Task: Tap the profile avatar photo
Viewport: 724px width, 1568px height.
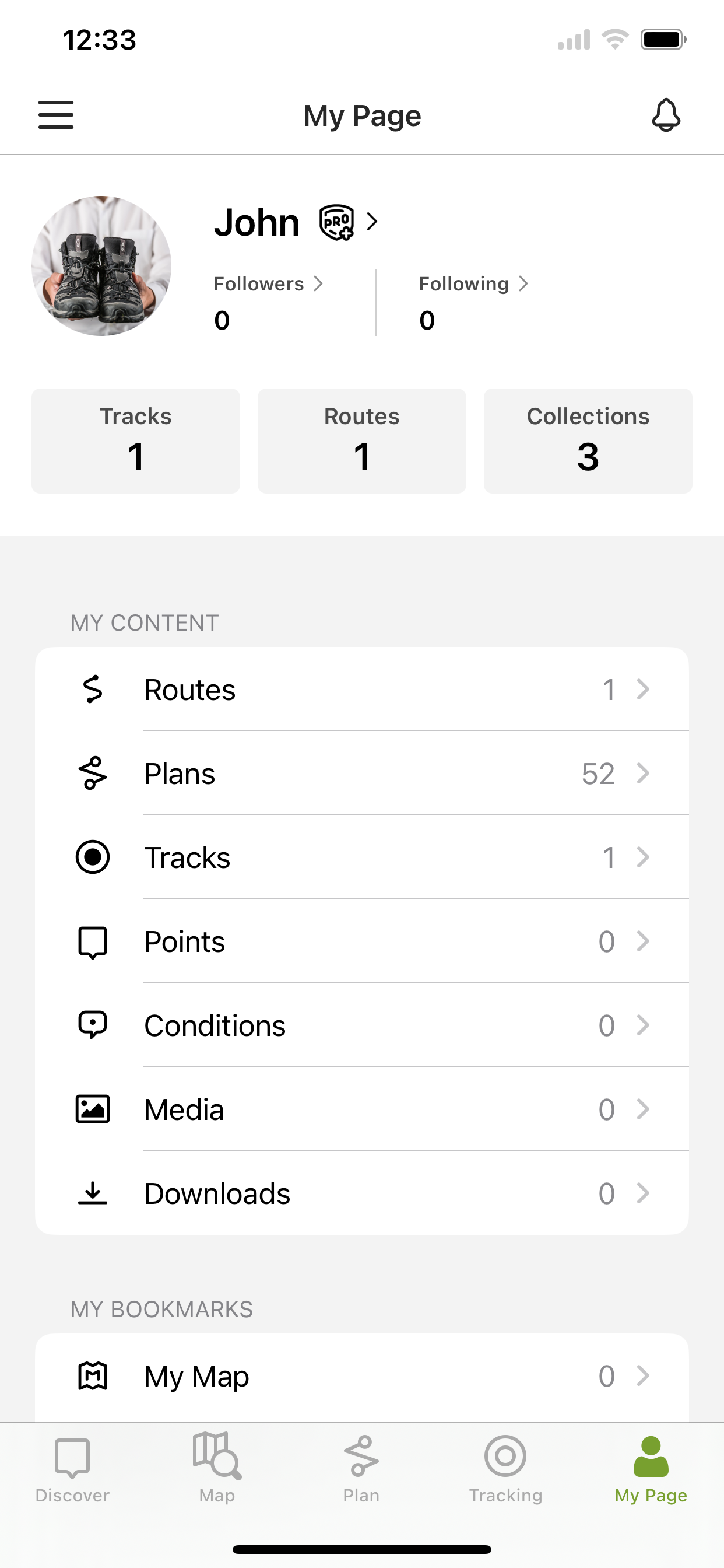Action: pos(101,265)
